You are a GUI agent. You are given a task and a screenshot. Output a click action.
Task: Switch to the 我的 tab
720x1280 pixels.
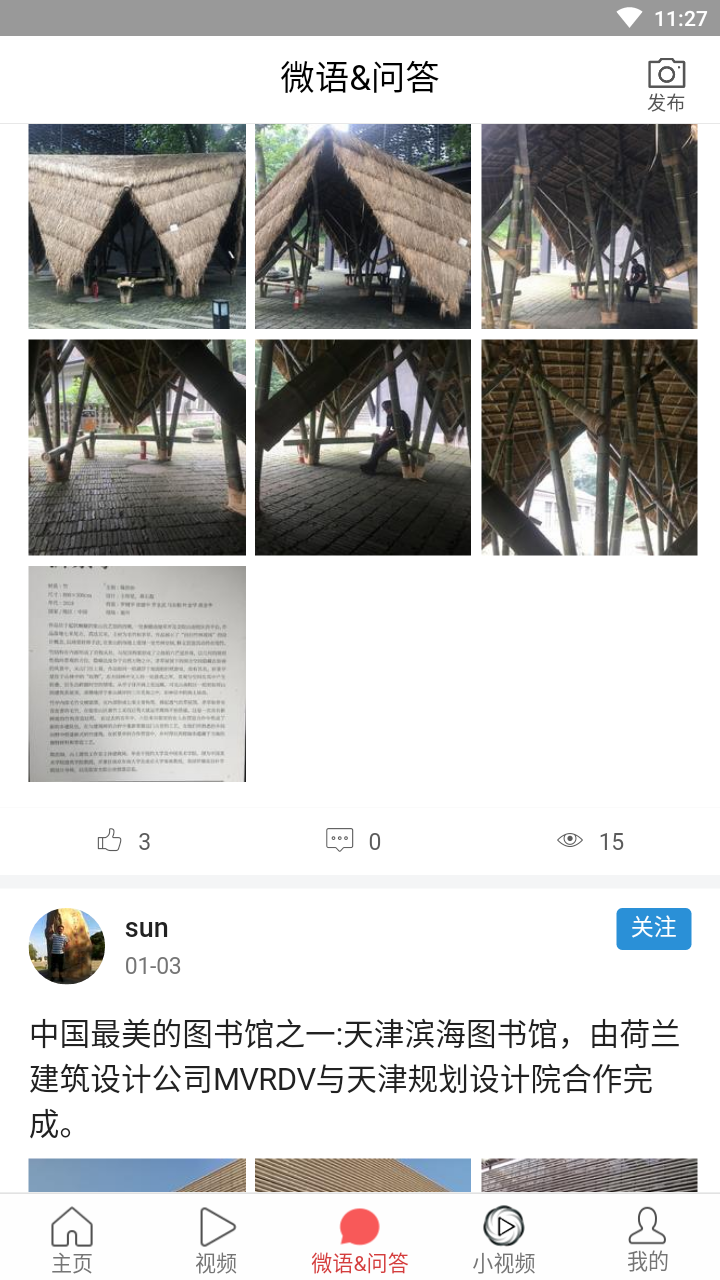click(x=647, y=1239)
